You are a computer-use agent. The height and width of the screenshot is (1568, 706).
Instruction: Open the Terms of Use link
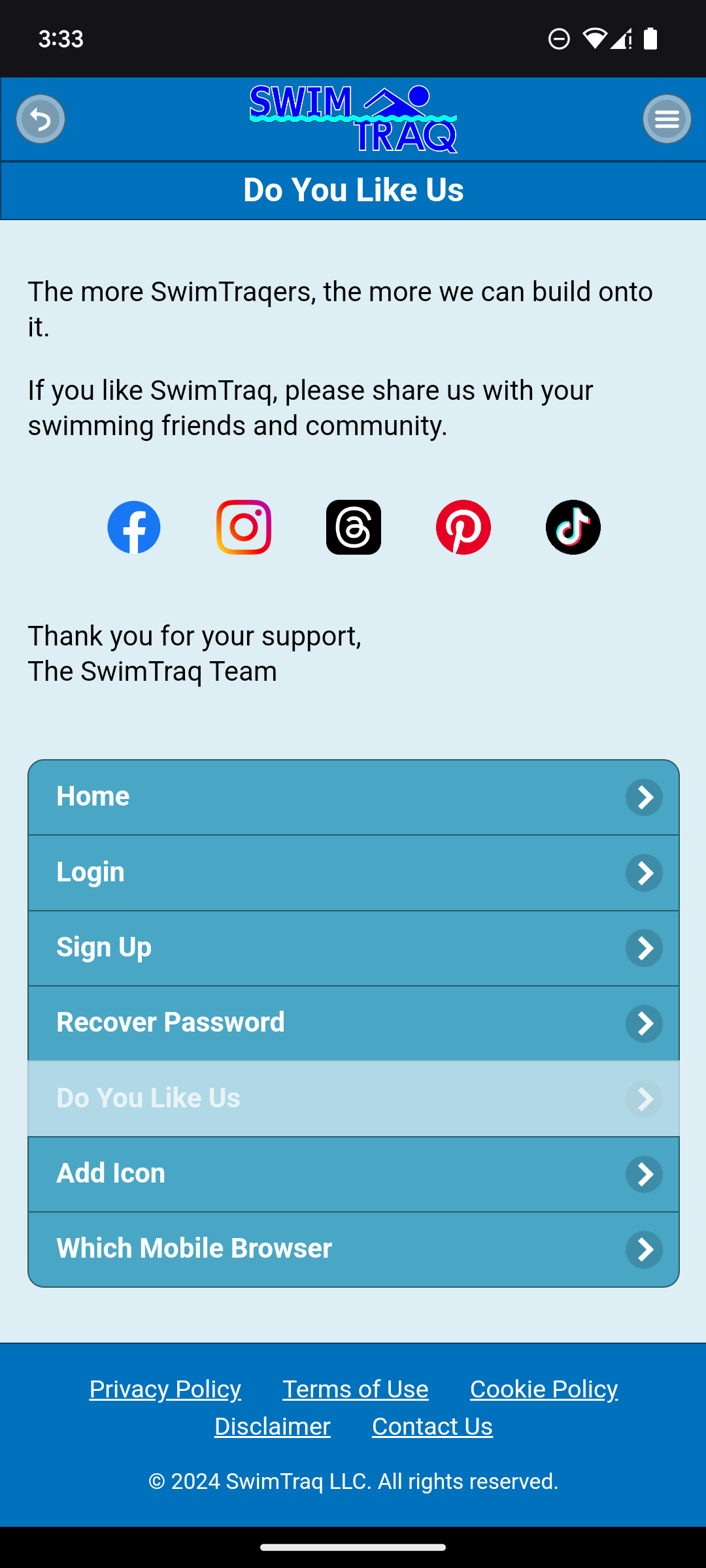pos(356,1389)
